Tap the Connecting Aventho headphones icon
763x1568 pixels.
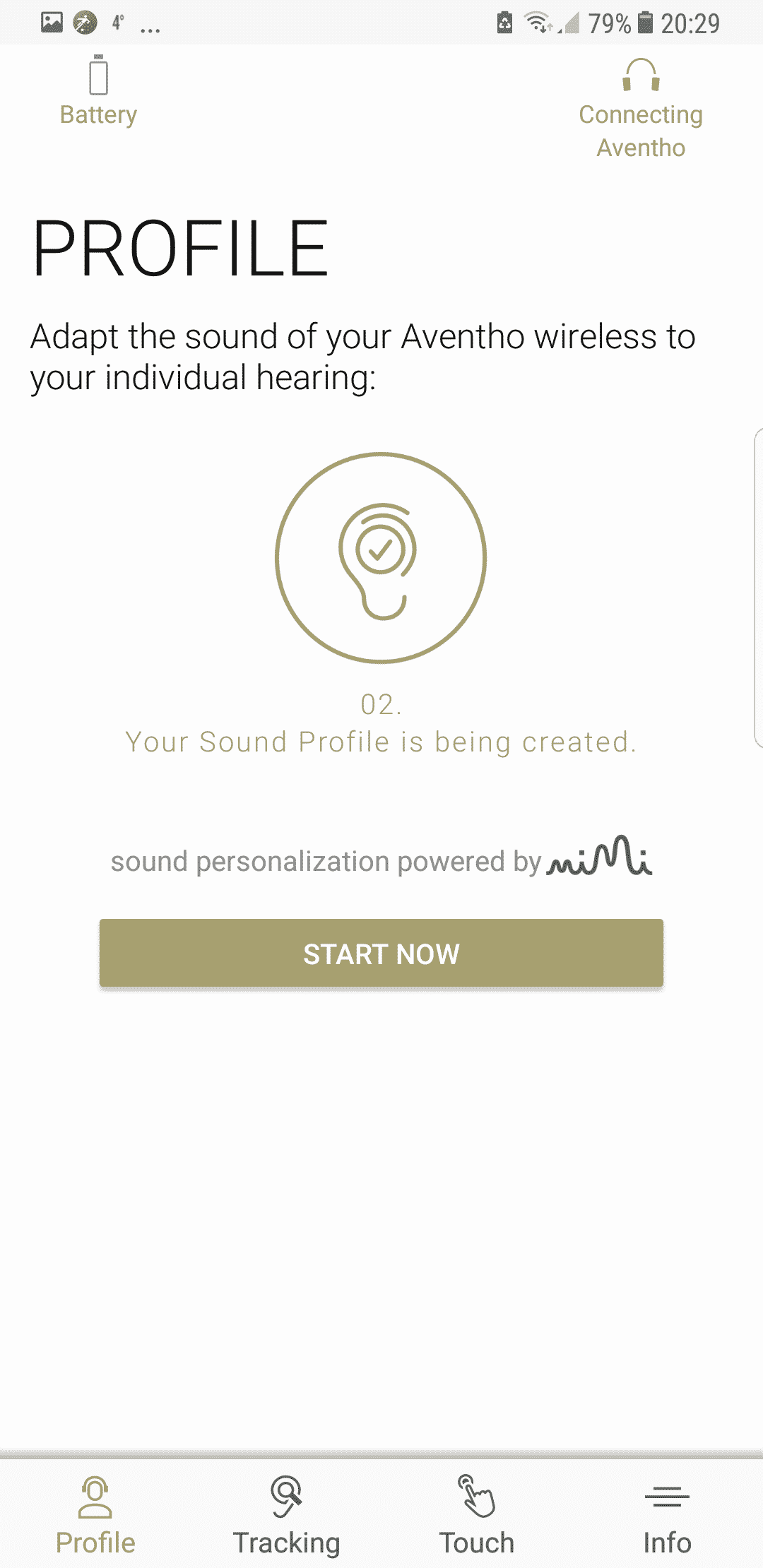point(641,75)
